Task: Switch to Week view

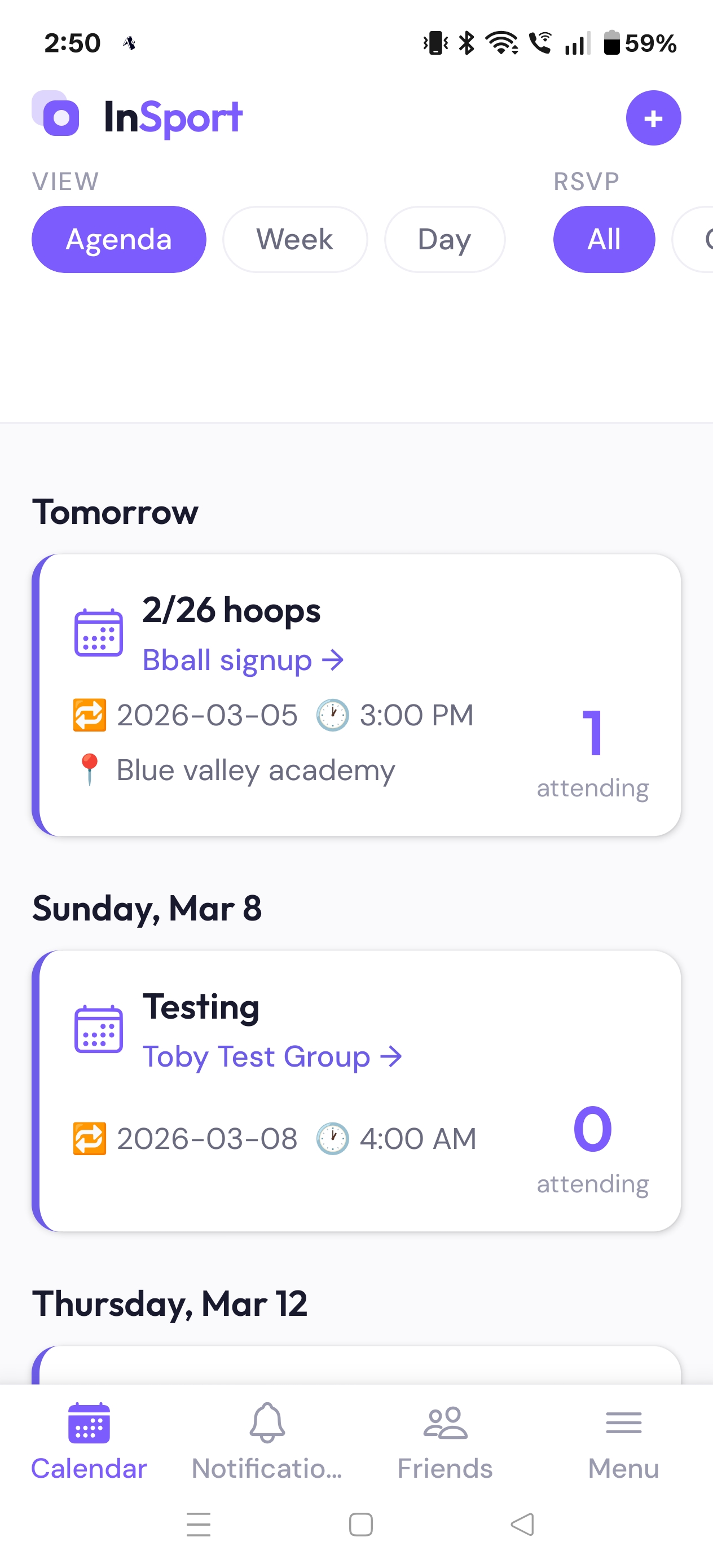Action: point(294,239)
